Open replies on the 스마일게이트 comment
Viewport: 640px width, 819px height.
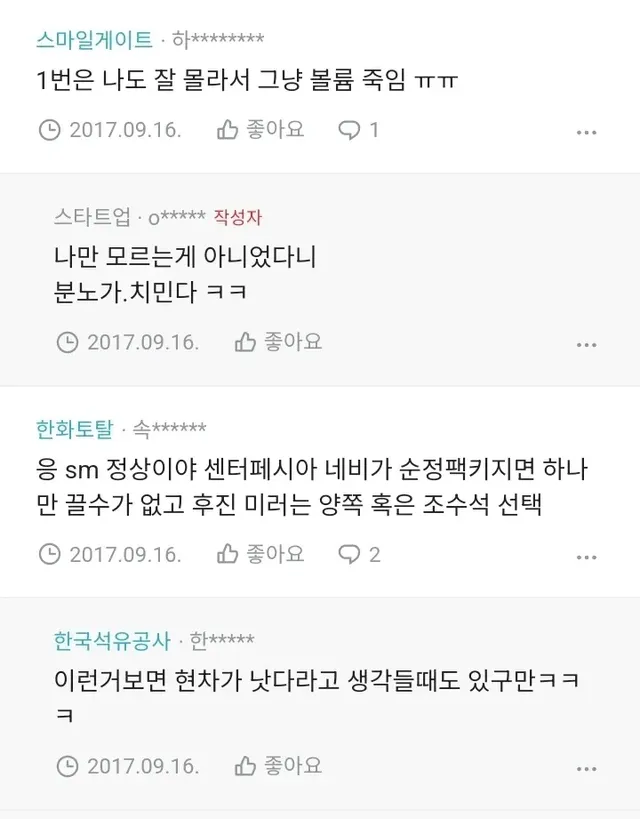click(358, 130)
